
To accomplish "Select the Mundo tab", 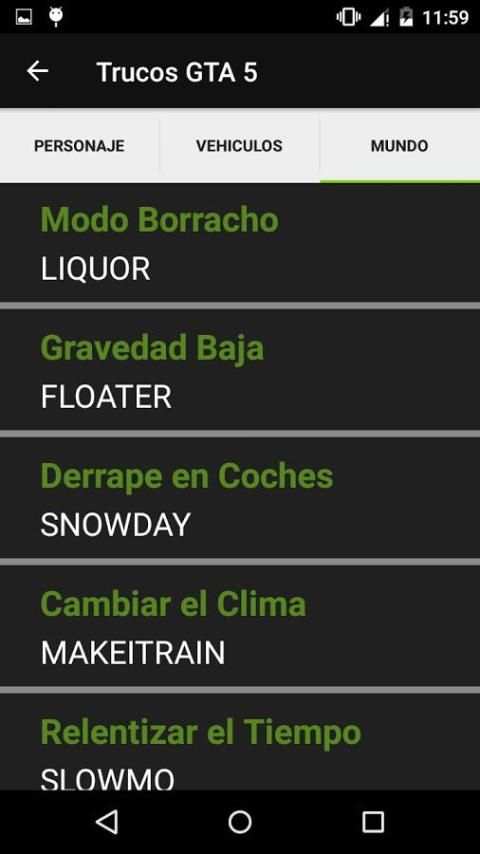I will pyautogui.click(x=399, y=146).
